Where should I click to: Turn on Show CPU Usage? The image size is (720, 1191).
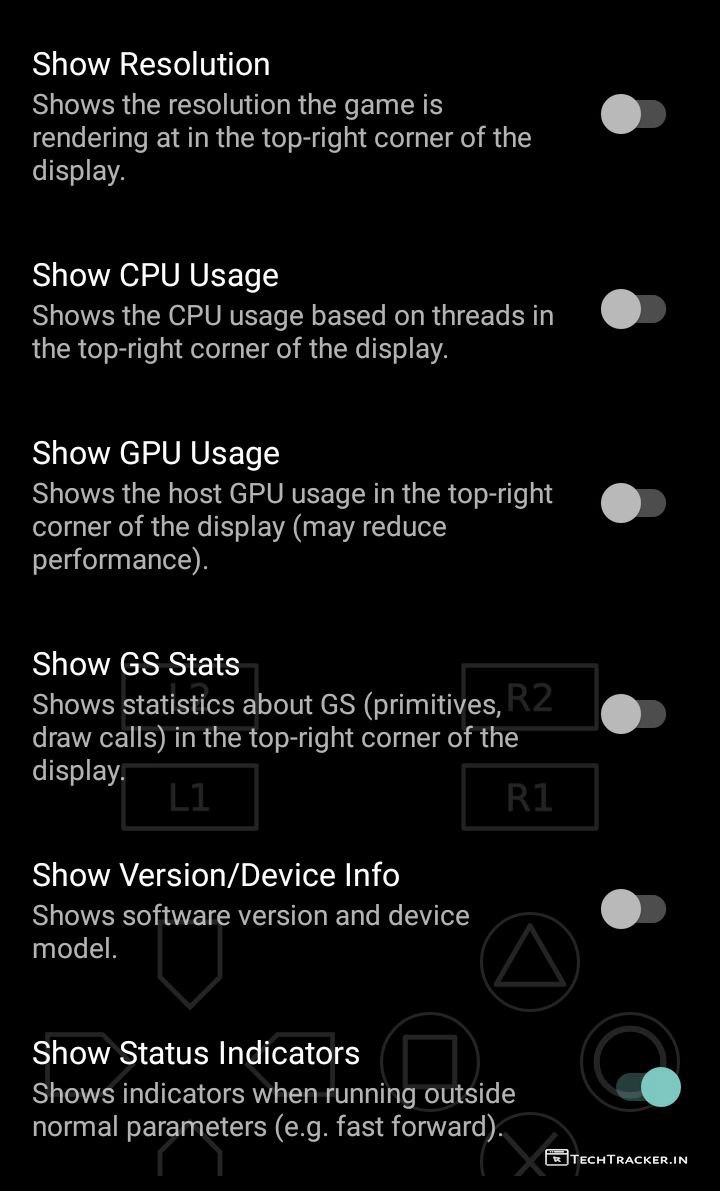[x=633, y=309]
